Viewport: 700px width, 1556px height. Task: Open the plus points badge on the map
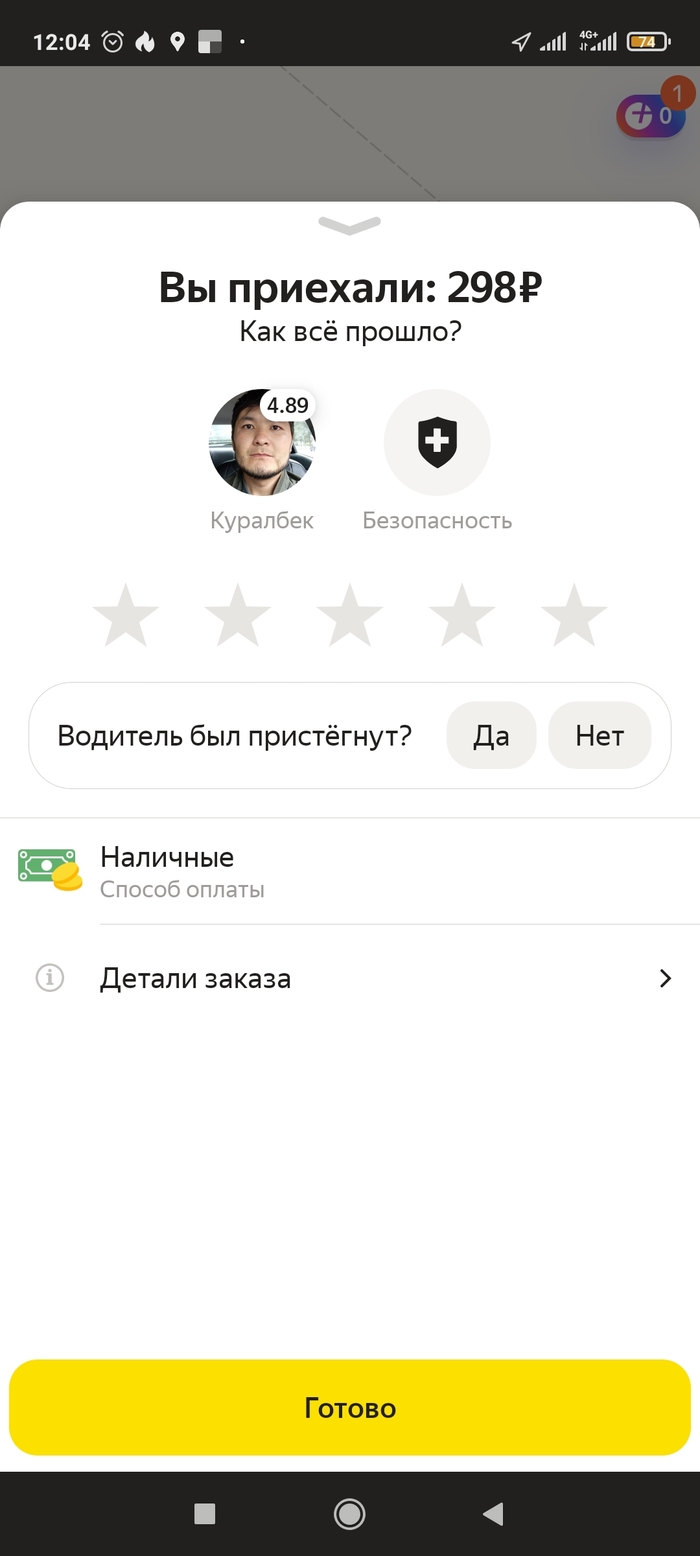(650, 115)
